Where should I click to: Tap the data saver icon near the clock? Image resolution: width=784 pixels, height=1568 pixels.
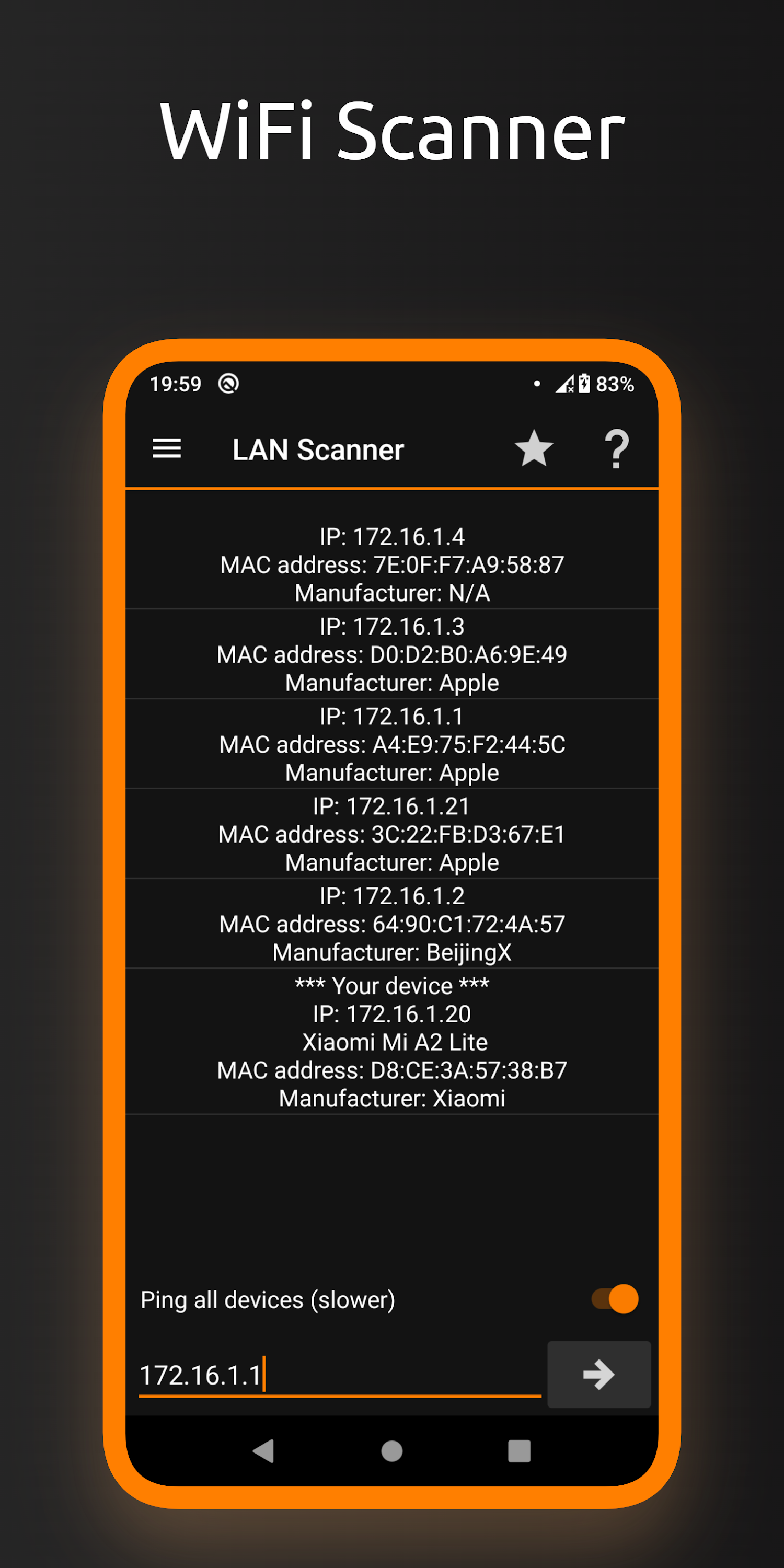point(228,384)
